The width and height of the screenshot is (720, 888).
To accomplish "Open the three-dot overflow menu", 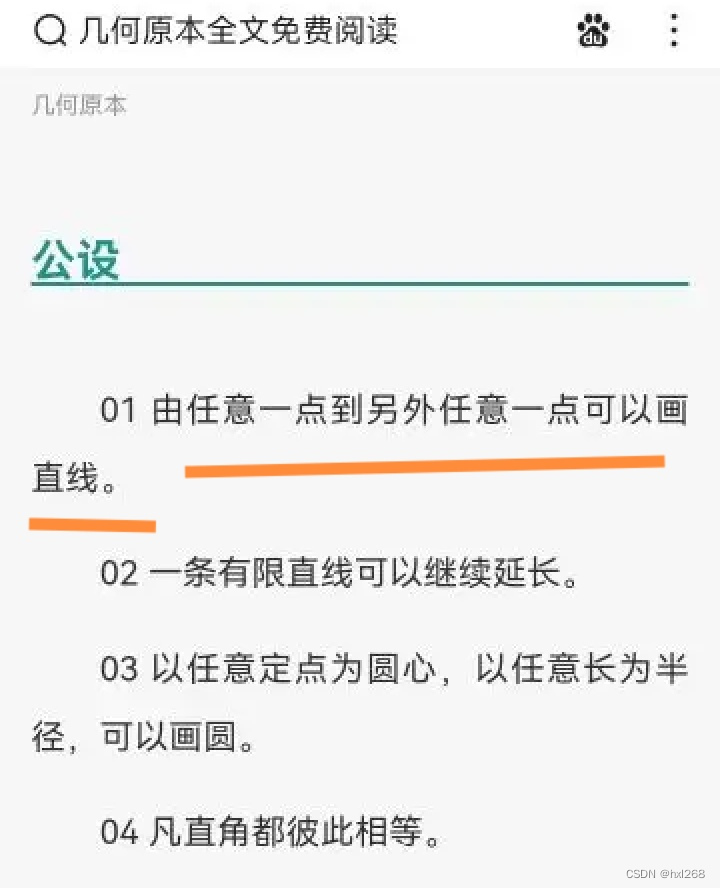I will [x=674, y=31].
